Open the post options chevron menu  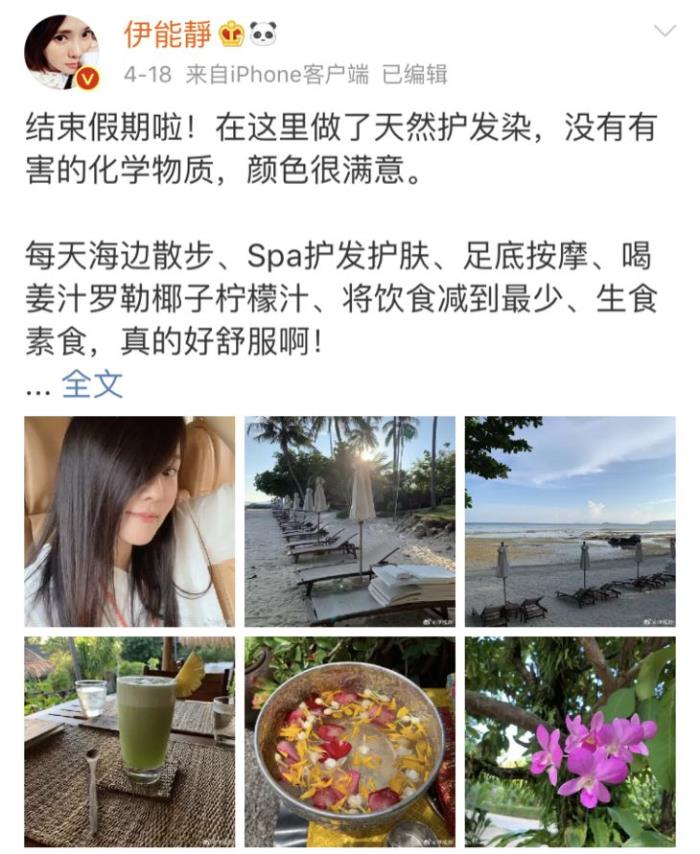click(x=664, y=31)
